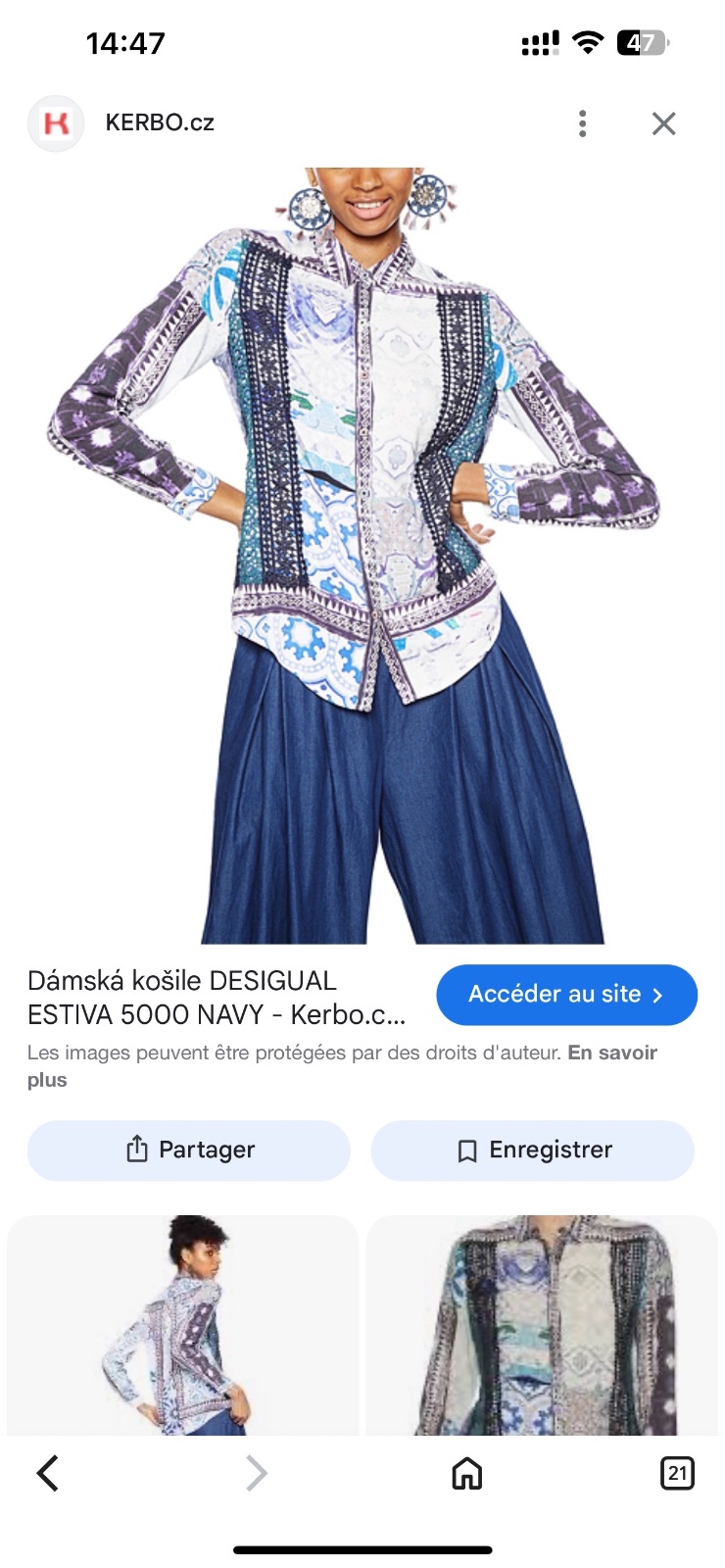This screenshot has height=1568, width=725.
Task: Open the main Desigual shirt image
Action: click(x=362, y=555)
